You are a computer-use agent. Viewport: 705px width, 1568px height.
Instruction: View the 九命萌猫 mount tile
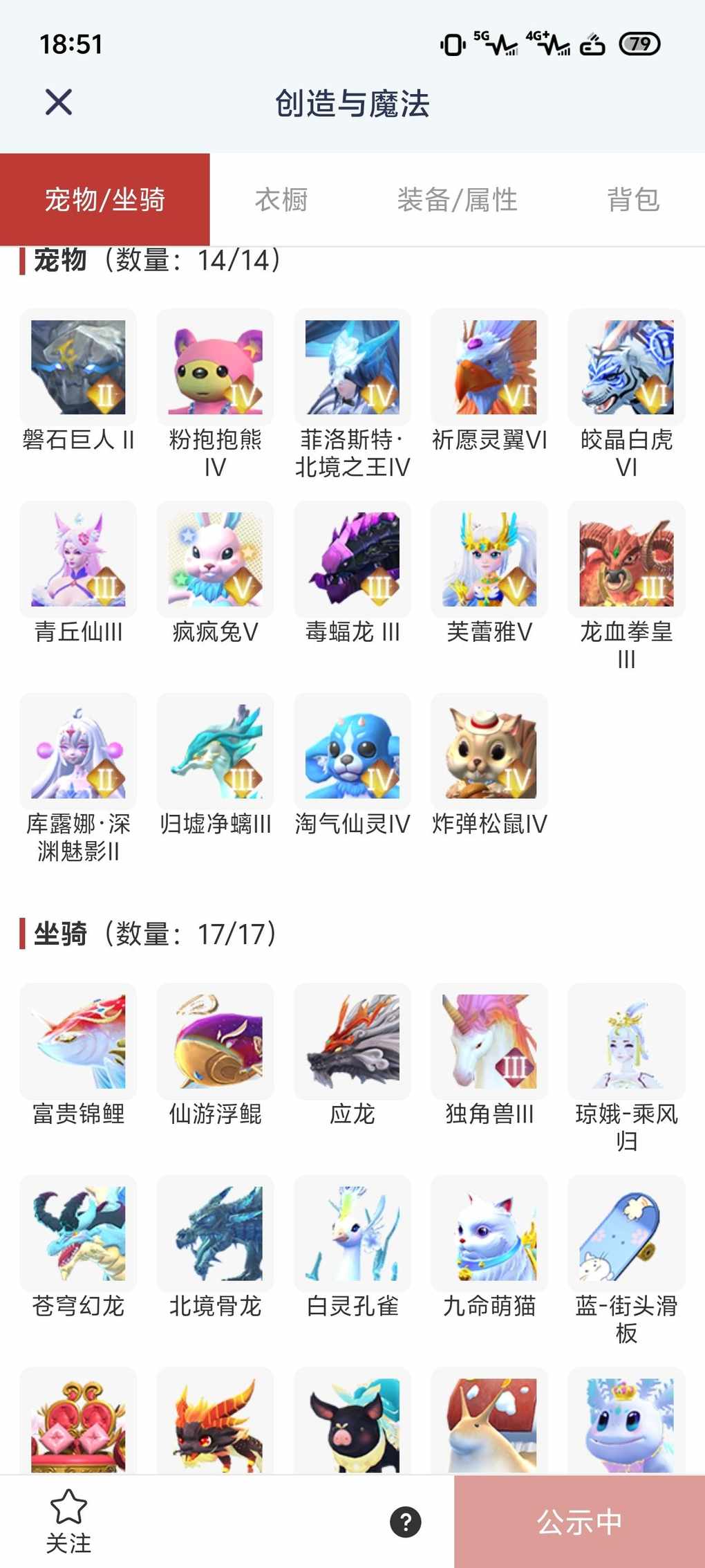(x=489, y=1234)
